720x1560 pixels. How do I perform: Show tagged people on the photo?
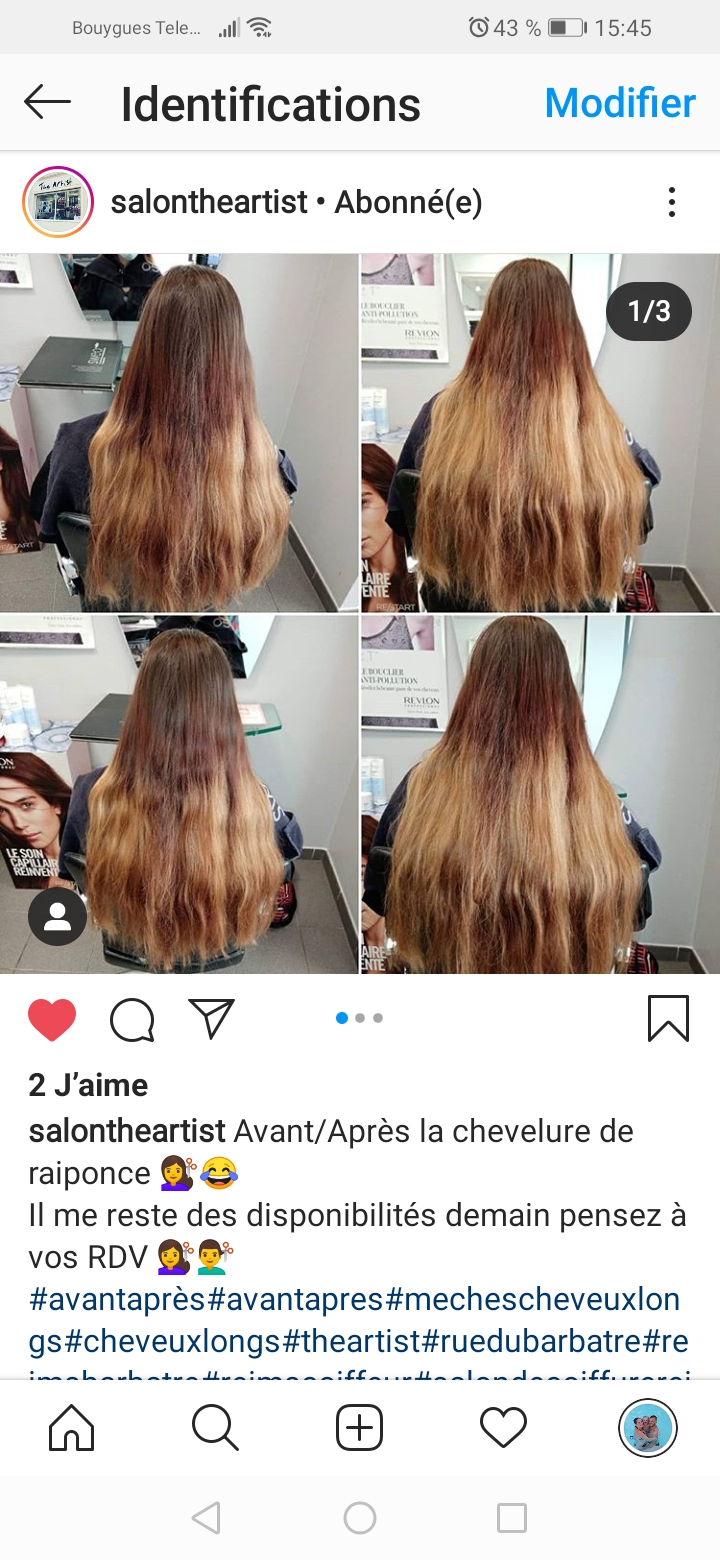[x=57, y=917]
